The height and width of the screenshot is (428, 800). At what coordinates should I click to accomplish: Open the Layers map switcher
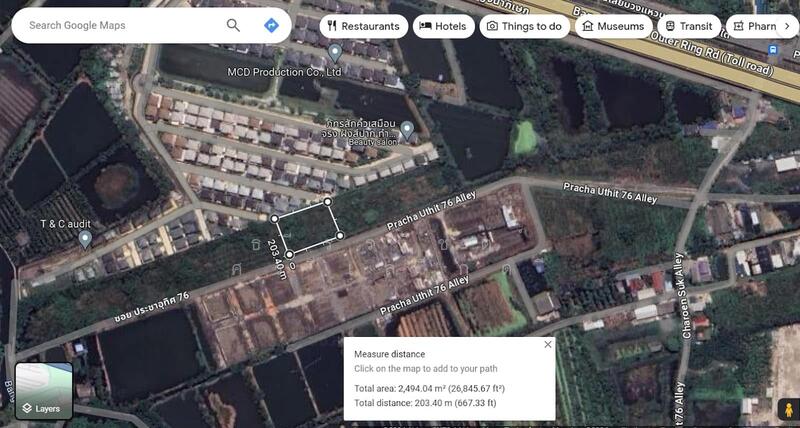click(x=43, y=391)
